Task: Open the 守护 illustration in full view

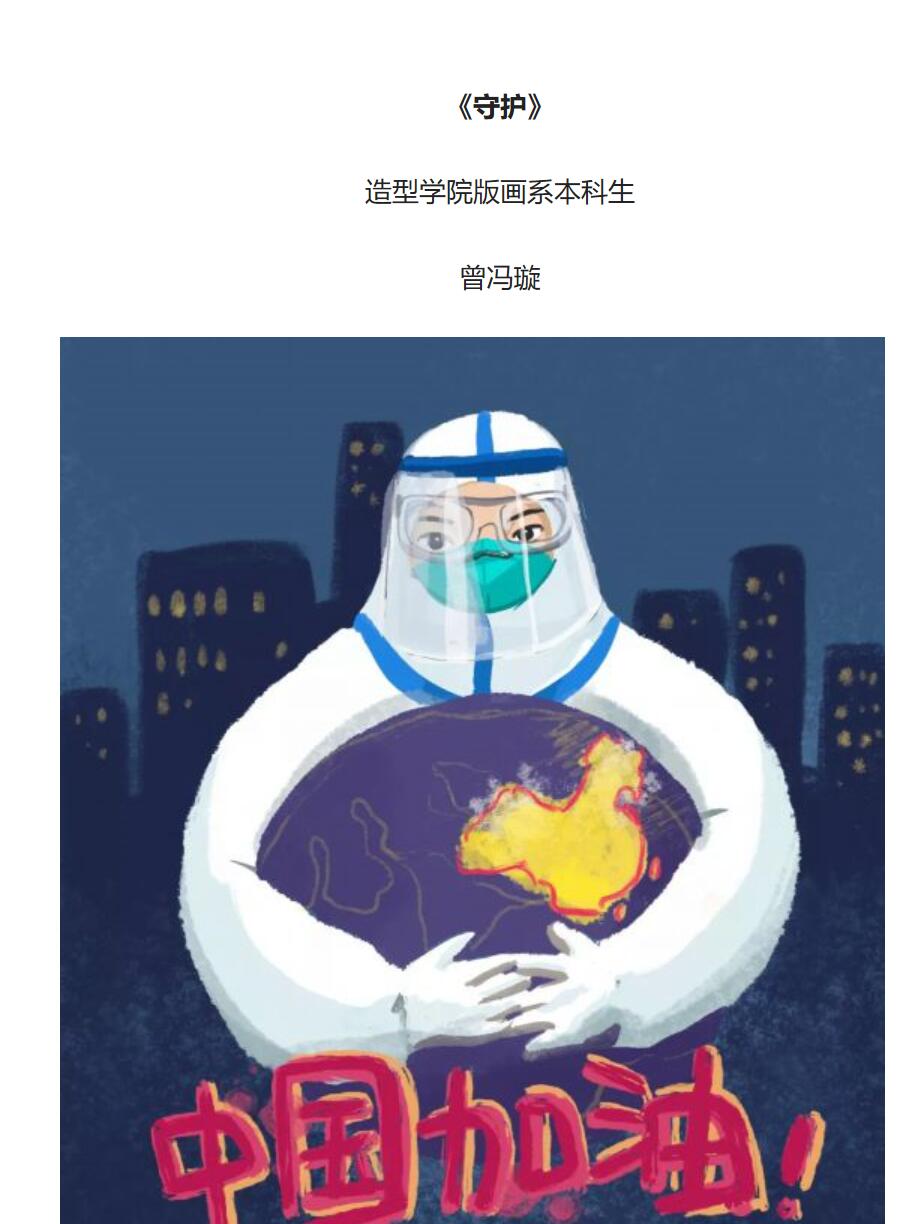Action: tap(472, 780)
